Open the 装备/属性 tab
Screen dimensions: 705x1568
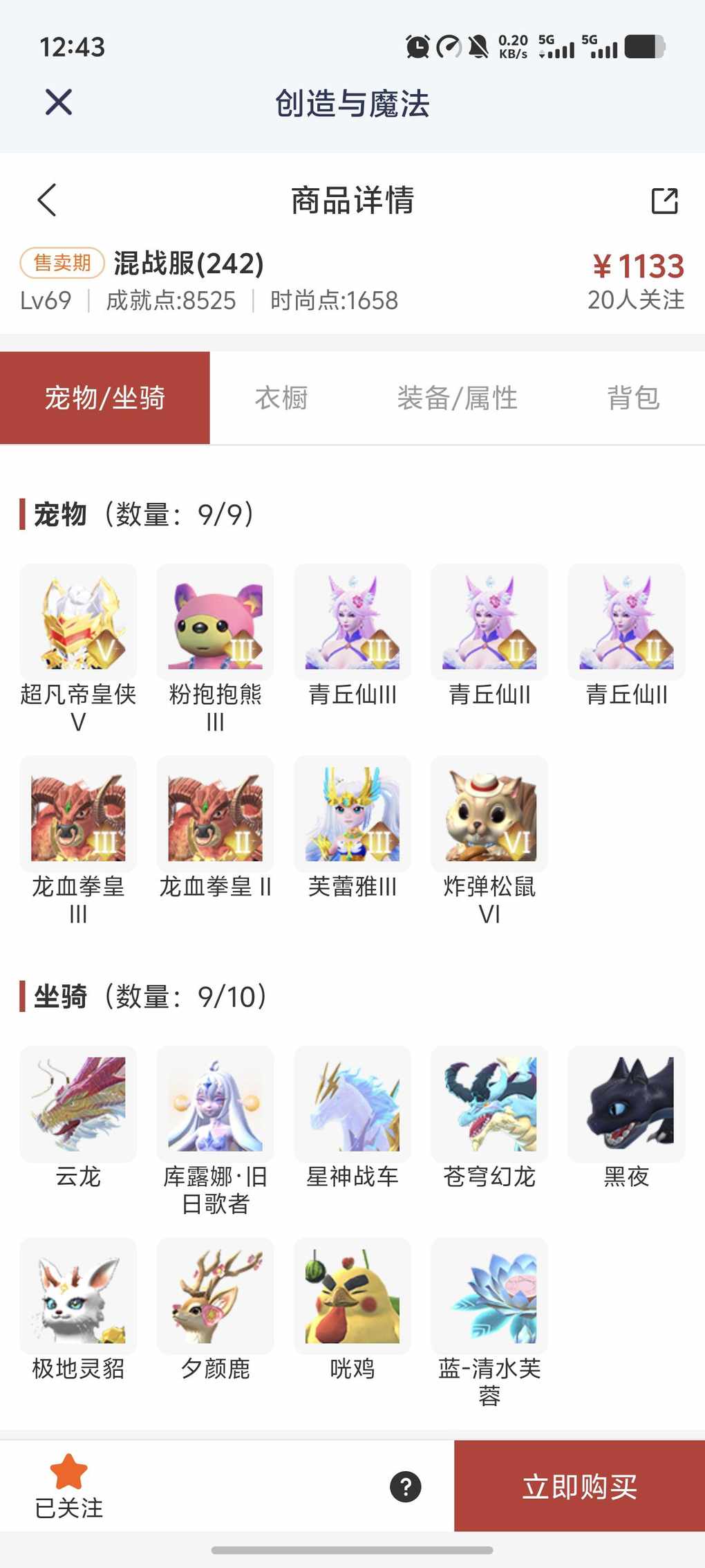[457, 398]
